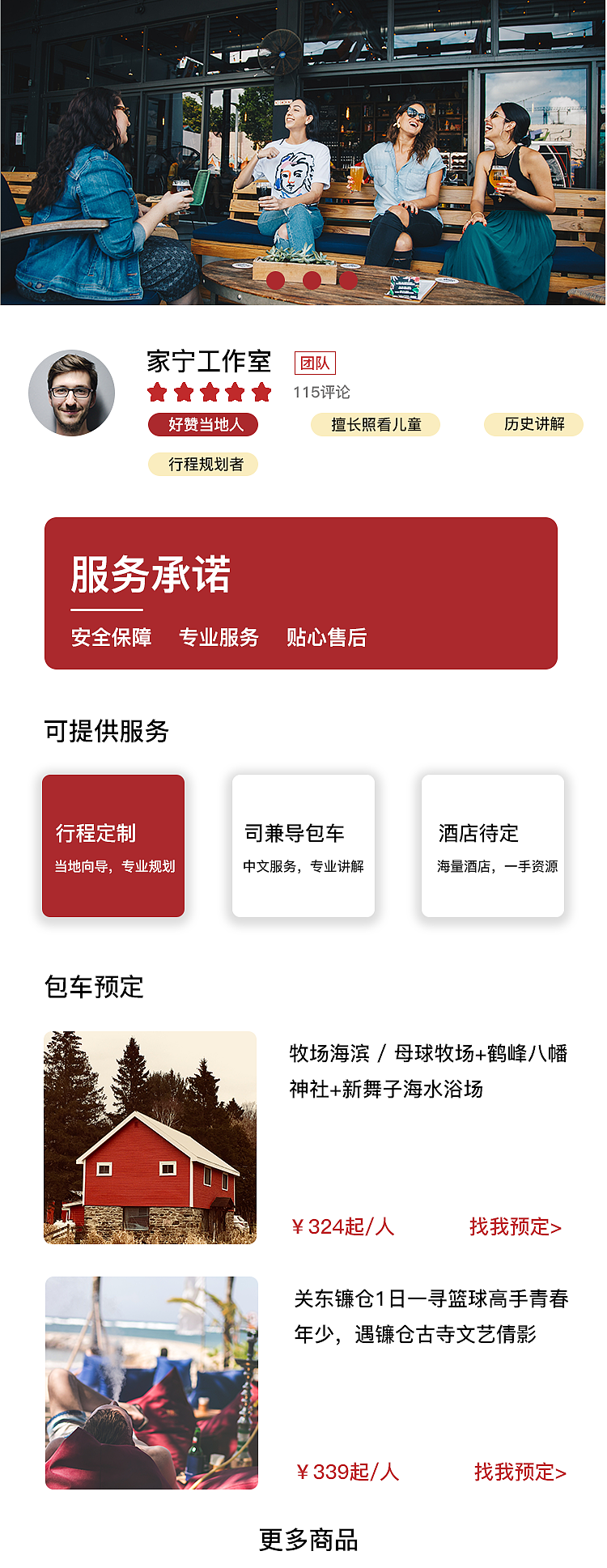Select the 酒店待定 service card
Image resolution: width=607 pixels, height=1568 pixels.
click(494, 846)
